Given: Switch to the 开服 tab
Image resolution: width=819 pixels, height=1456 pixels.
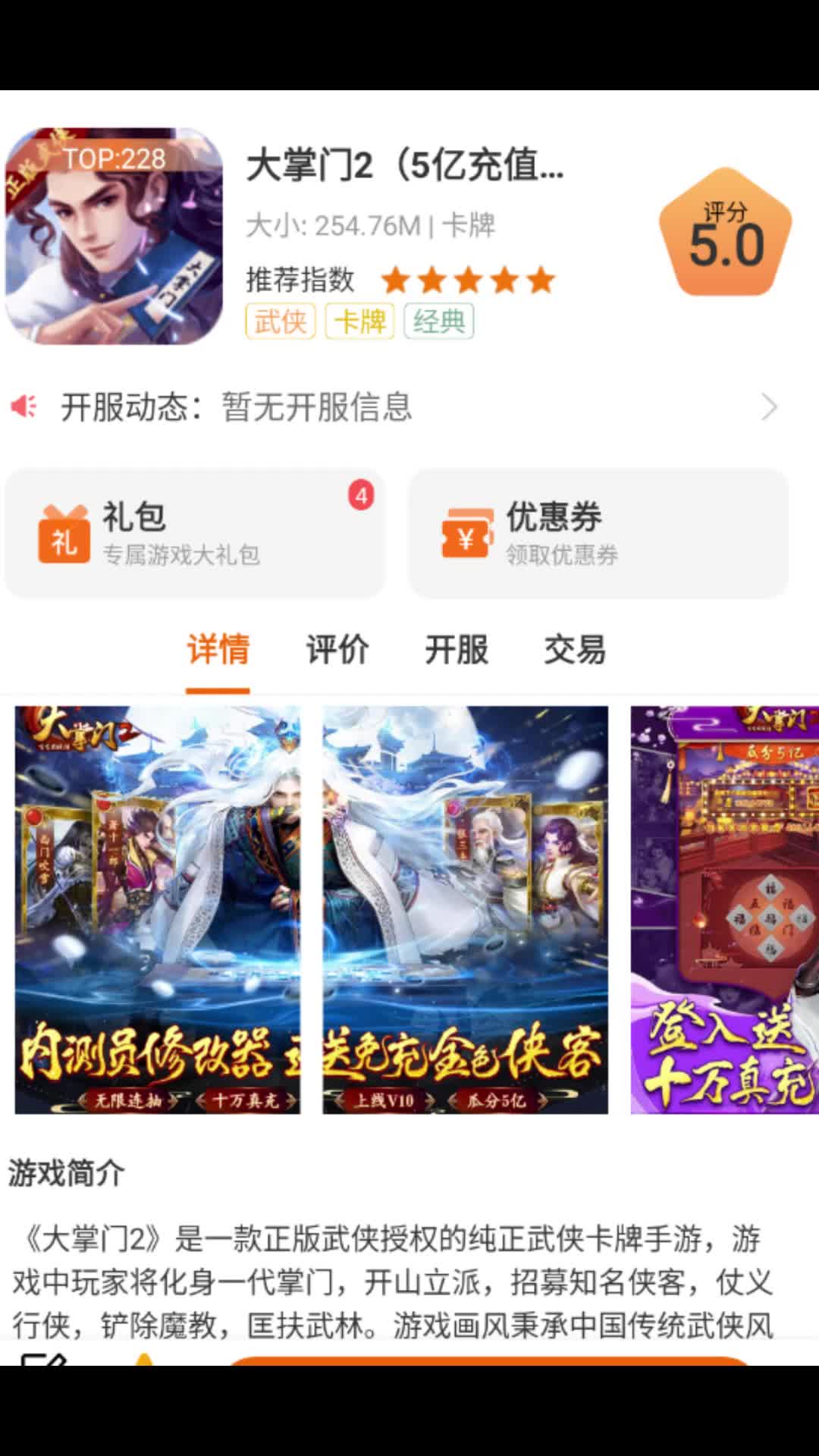Looking at the screenshot, I should coord(456,650).
